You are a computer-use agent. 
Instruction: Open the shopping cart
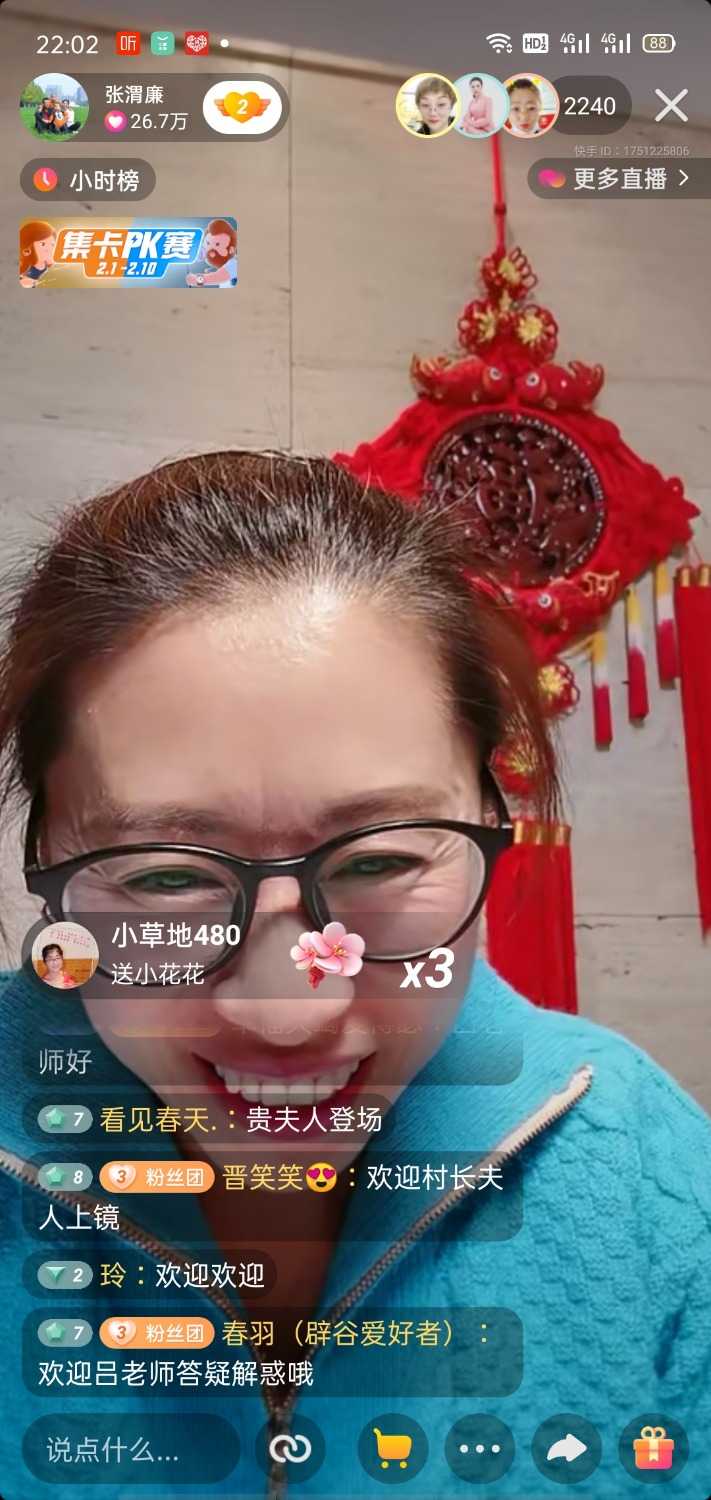click(392, 1449)
